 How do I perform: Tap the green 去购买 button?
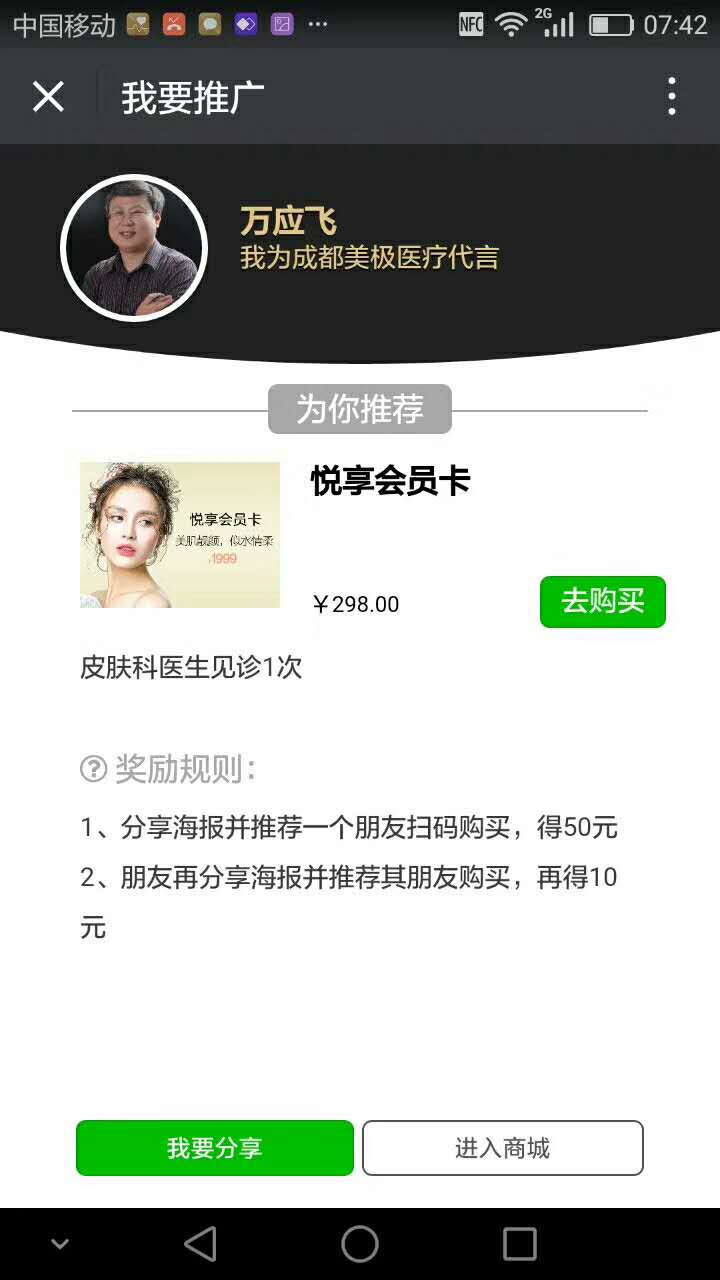(x=602, y=602)
